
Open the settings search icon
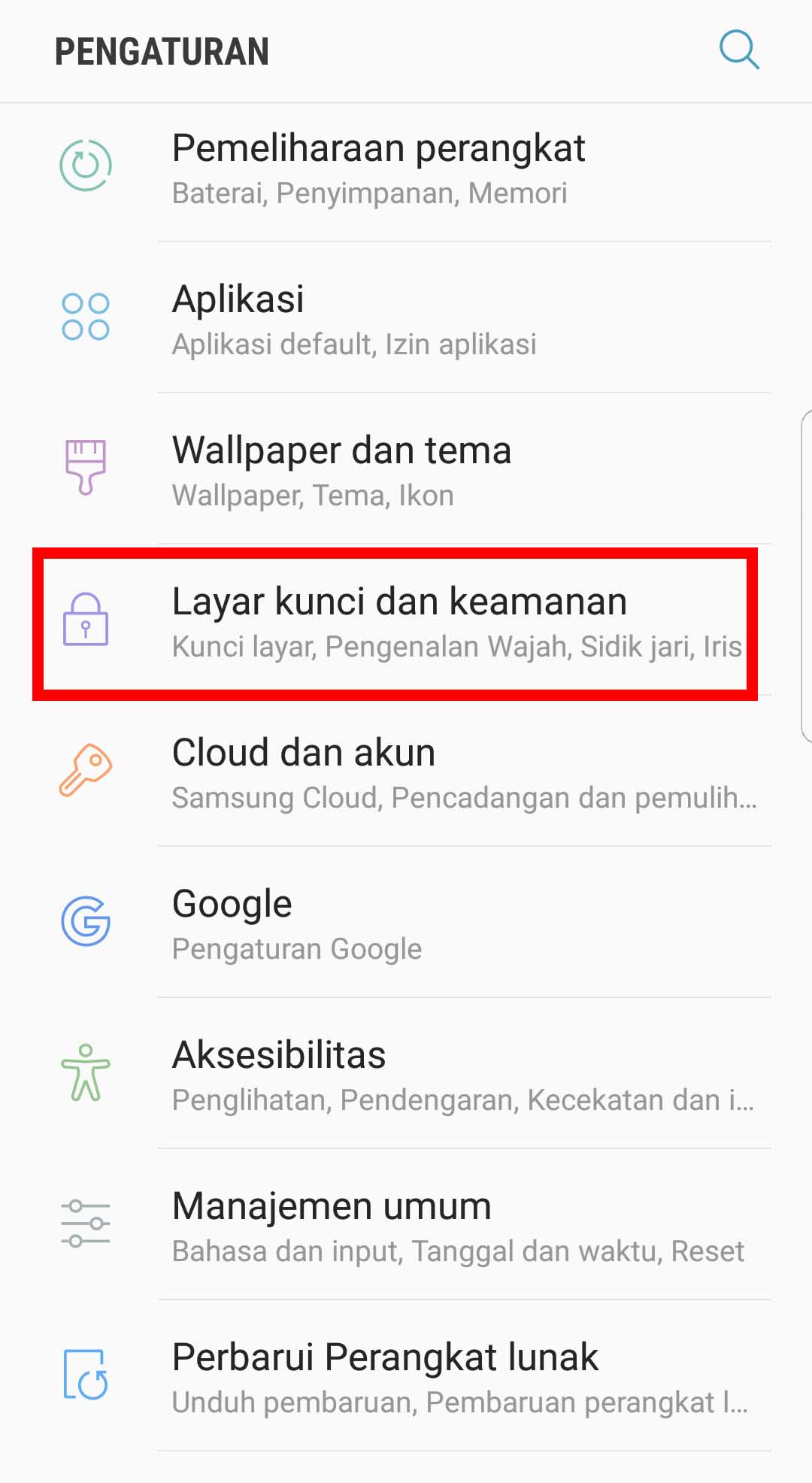coord(739,50)
